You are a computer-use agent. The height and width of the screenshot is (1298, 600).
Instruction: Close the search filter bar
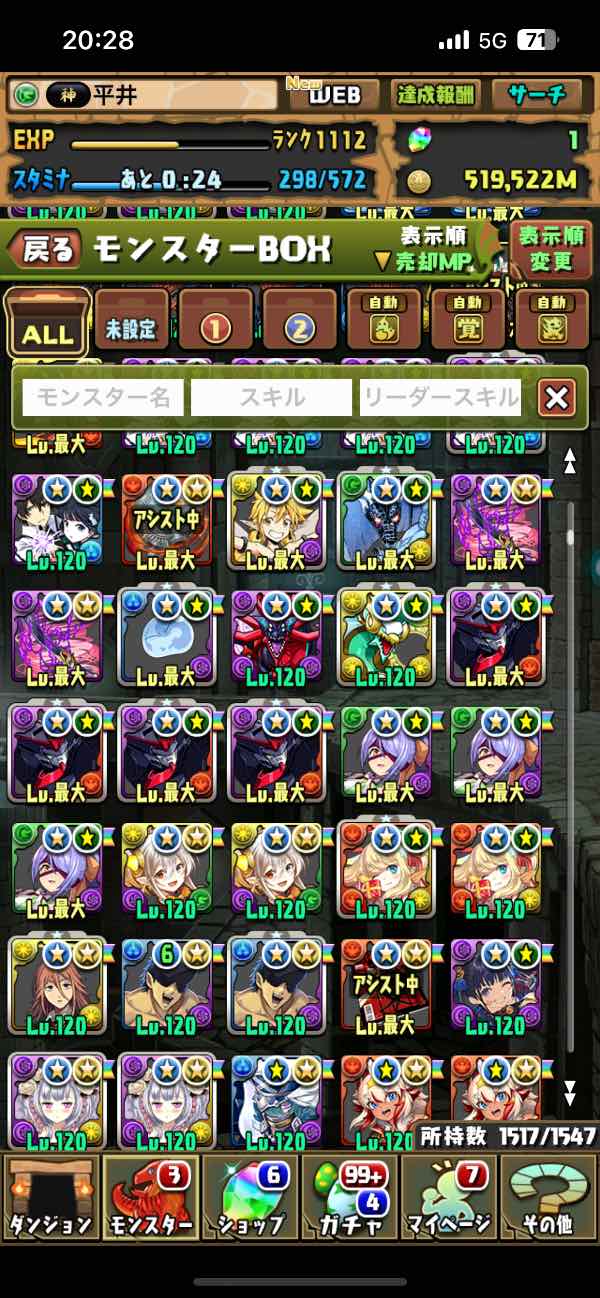[x=556, y=398]
